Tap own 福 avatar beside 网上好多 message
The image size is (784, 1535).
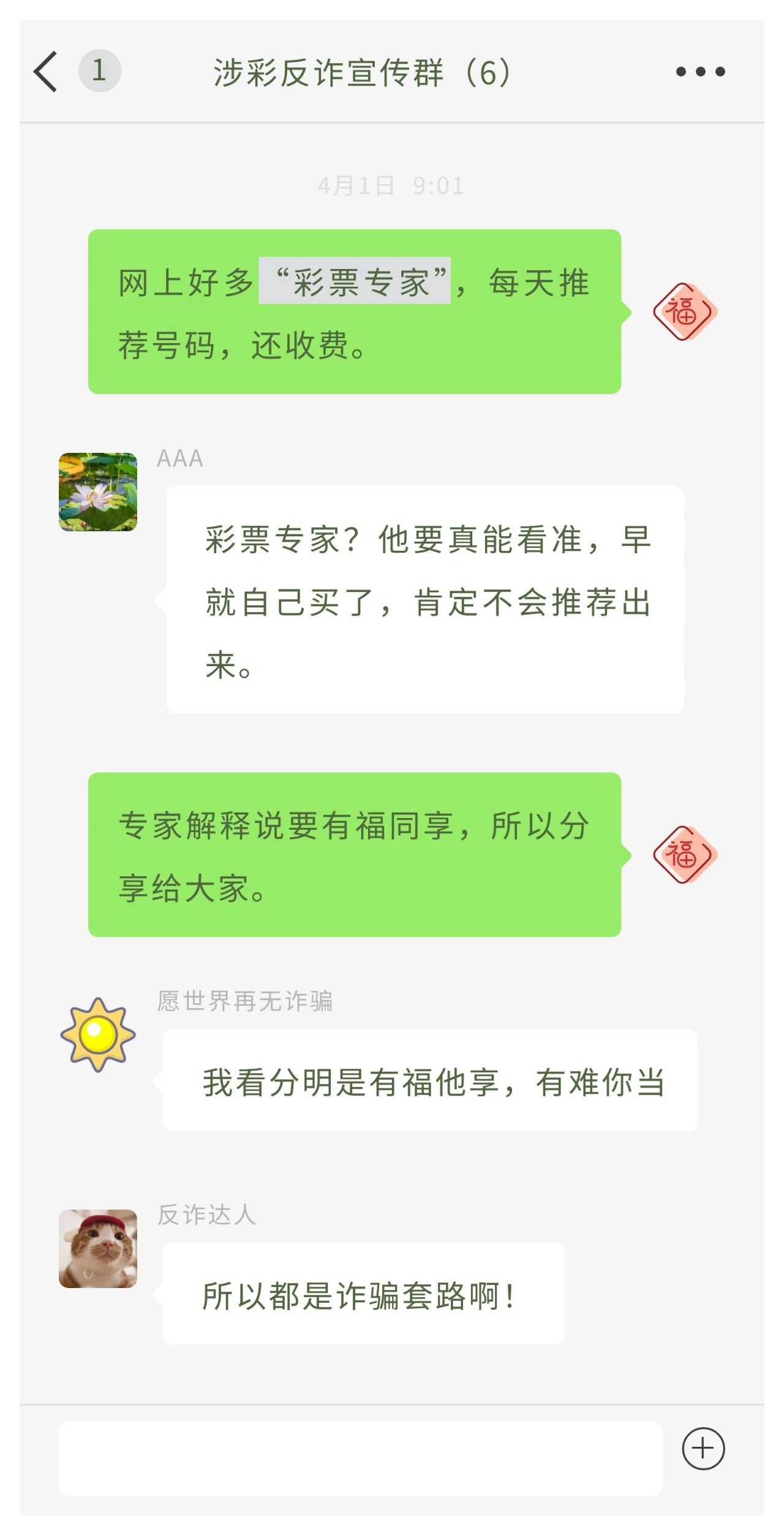(684, 312)
